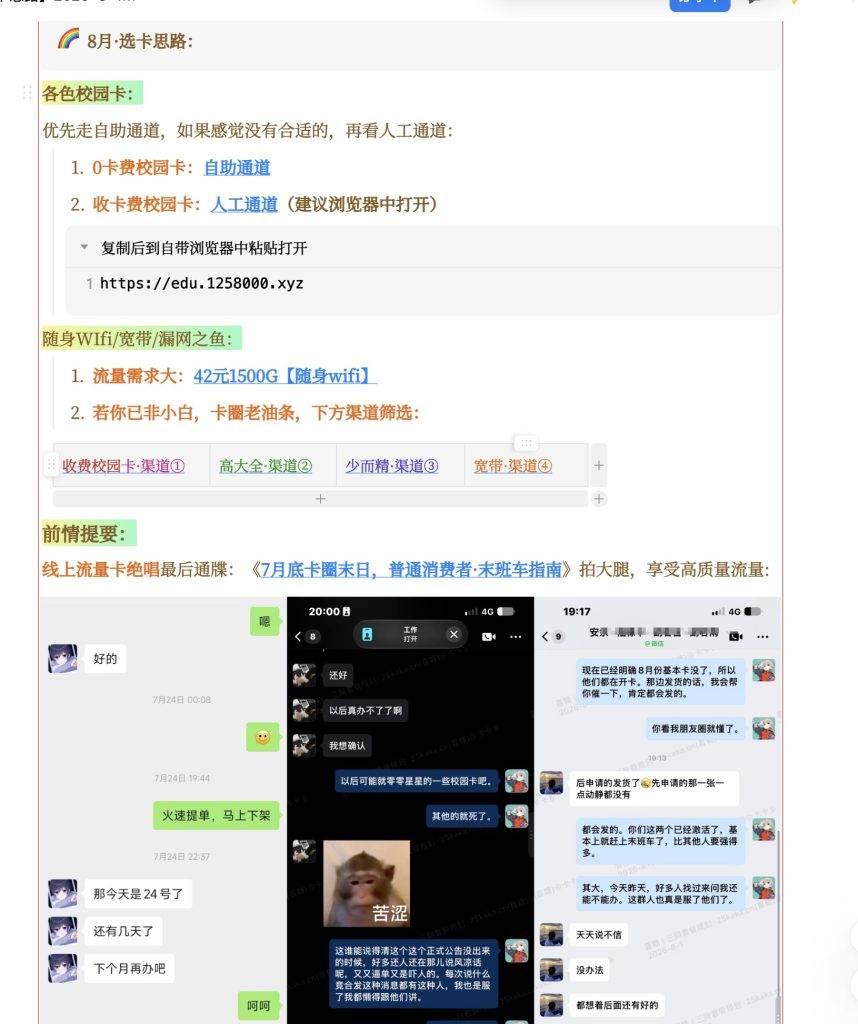Collapse the 复制后到自带浏览器中粘贴打开 code block
Viewport: 858px width, 1024px height.
pyautogui.click(x=84, y=248)
